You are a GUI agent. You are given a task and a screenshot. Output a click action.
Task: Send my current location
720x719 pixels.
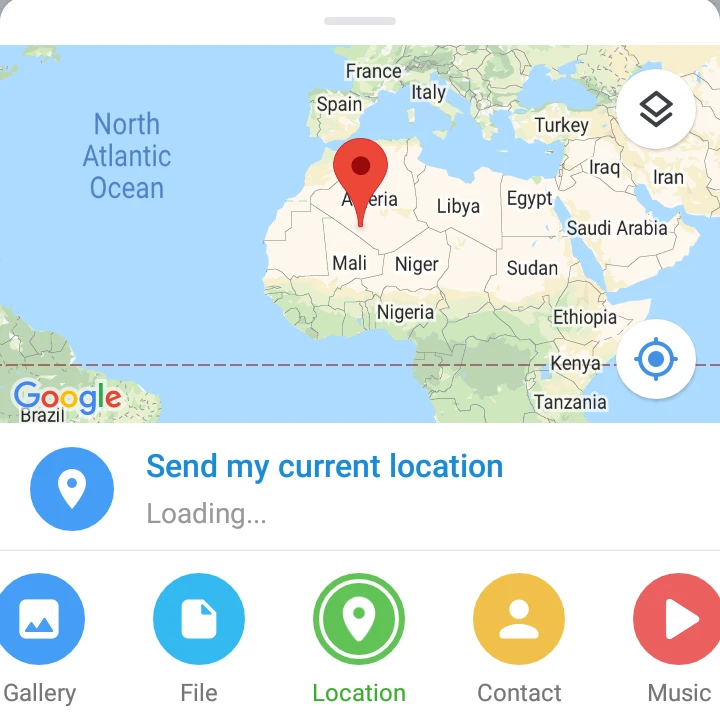point(324,487)
